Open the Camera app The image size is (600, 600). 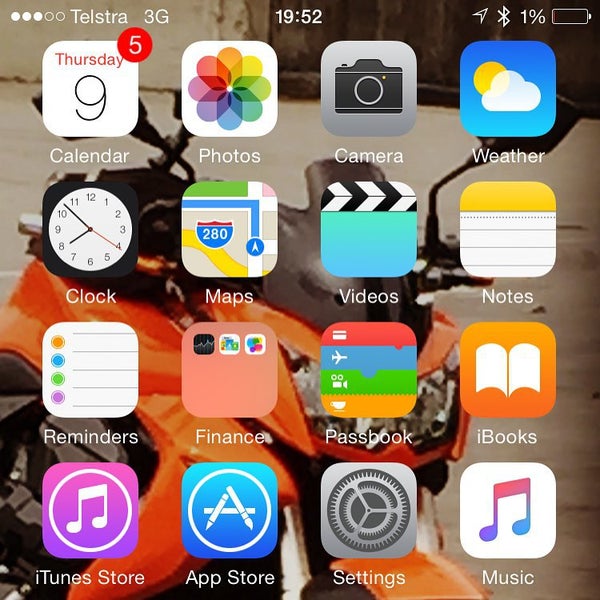[x=368, y=89]
